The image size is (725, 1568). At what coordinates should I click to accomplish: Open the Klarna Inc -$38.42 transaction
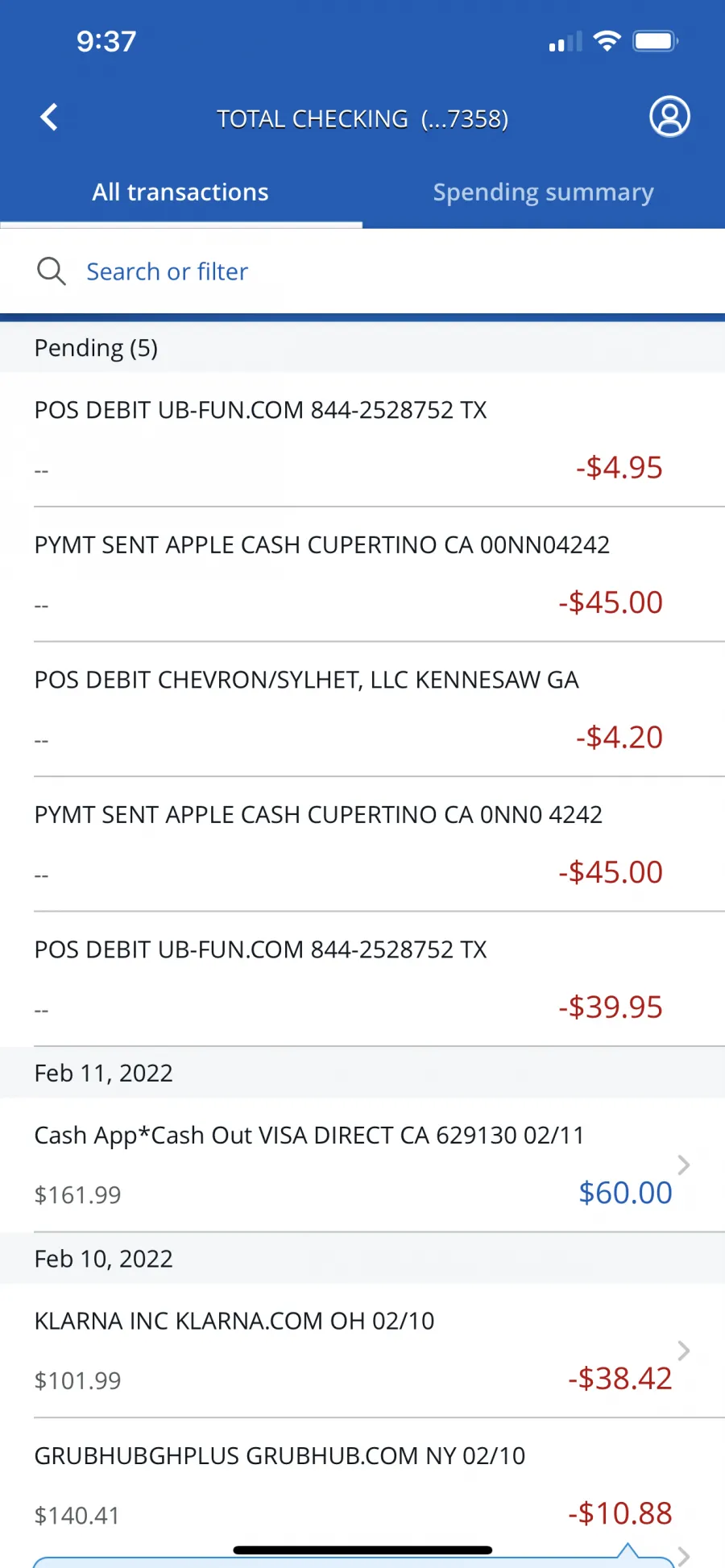pyautogui.click(x=362, y=1351)
